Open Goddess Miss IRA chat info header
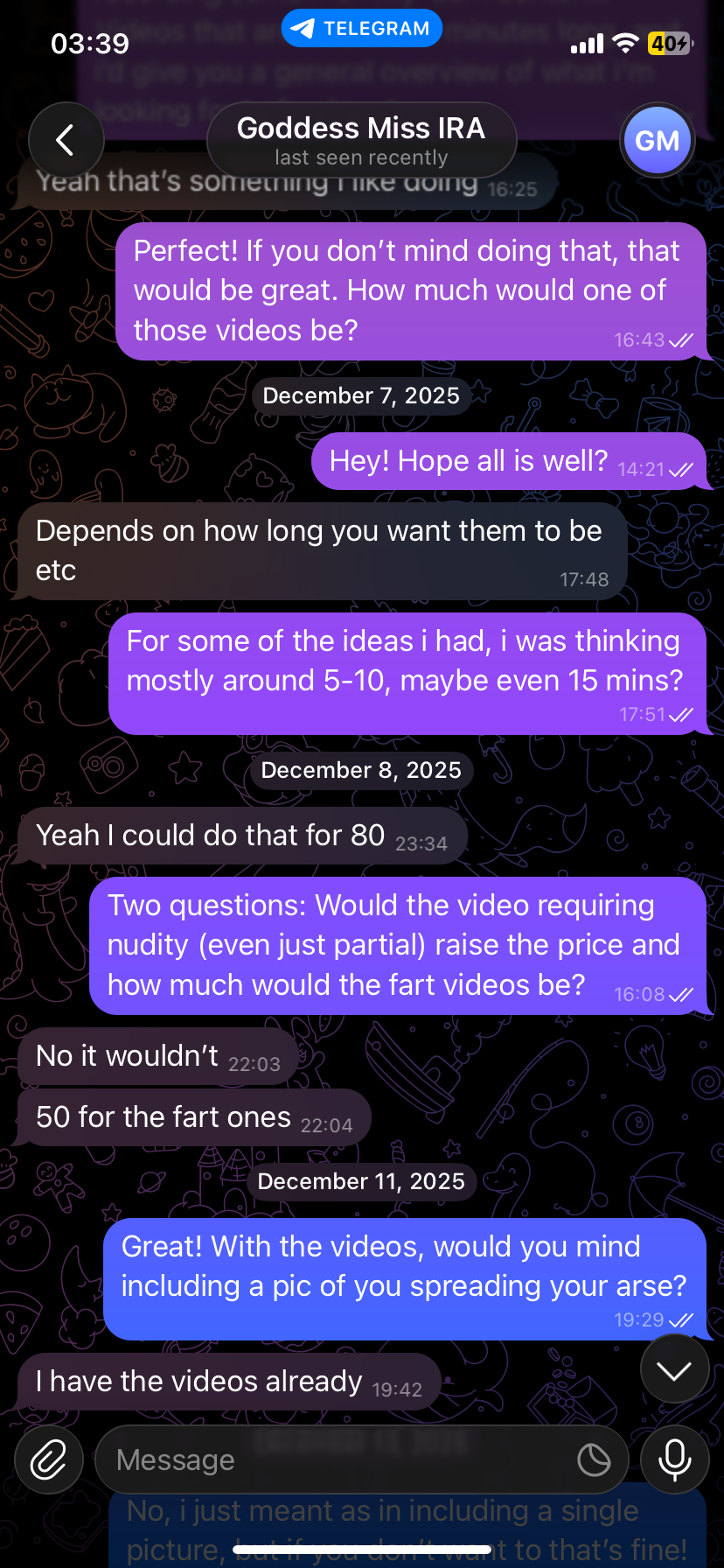This screenshot has width=724, height=1568. pyautogui.click(x=361, y=140)
